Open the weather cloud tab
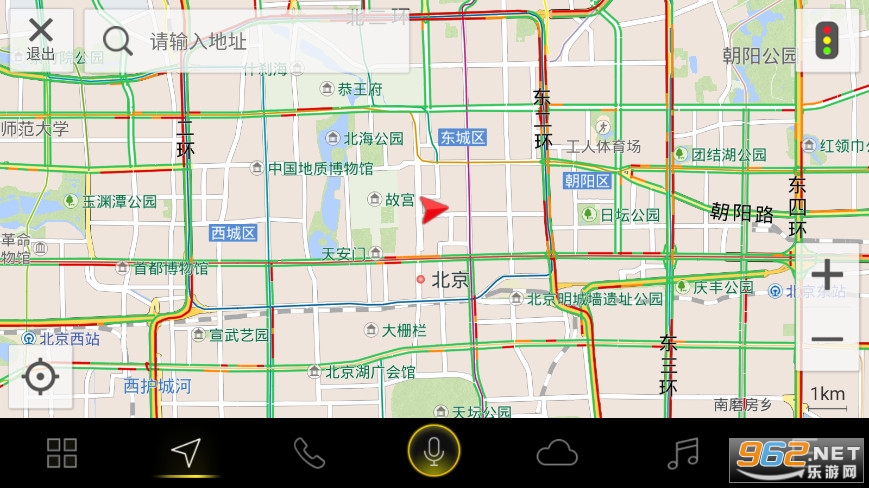Image resolution: width=869 pixels, height=488 pixels. coord(557,453)
